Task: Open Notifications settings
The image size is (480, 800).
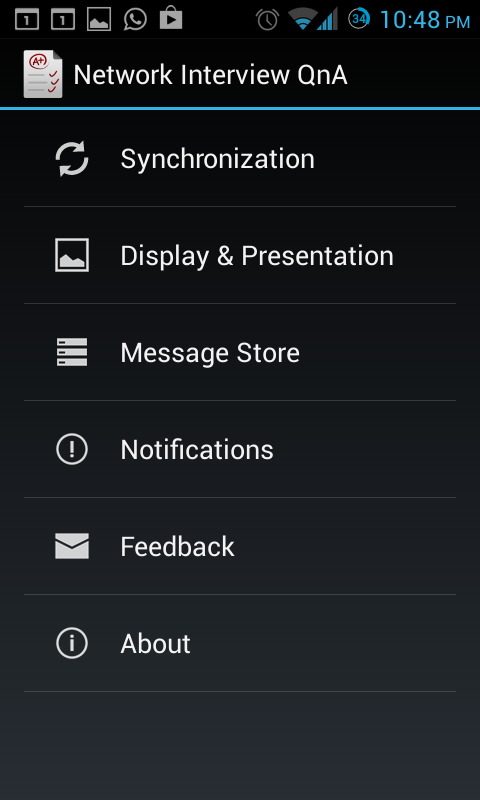Action: (240, 449)
